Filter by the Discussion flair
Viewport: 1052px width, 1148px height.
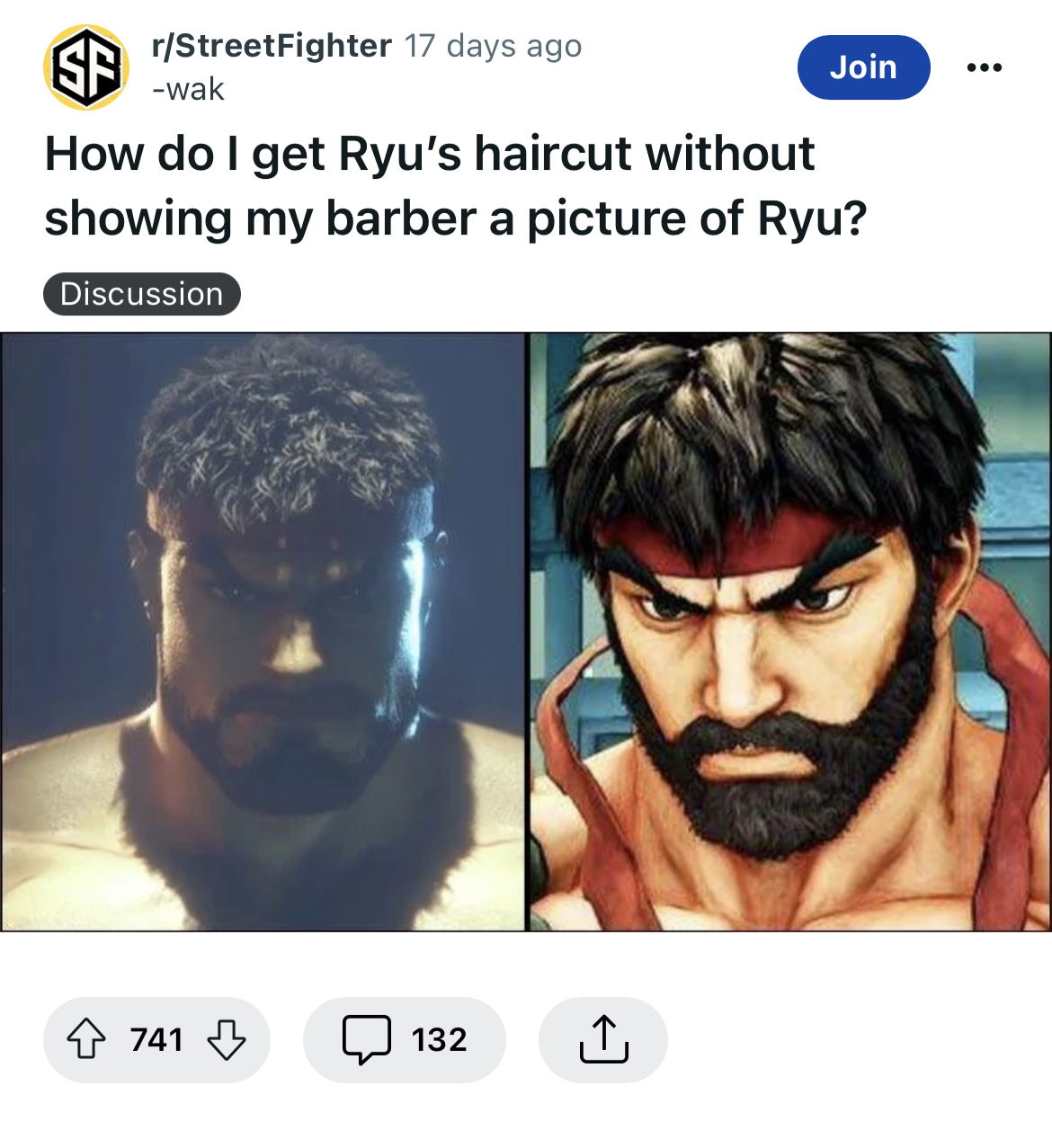(x=142, y=294)
